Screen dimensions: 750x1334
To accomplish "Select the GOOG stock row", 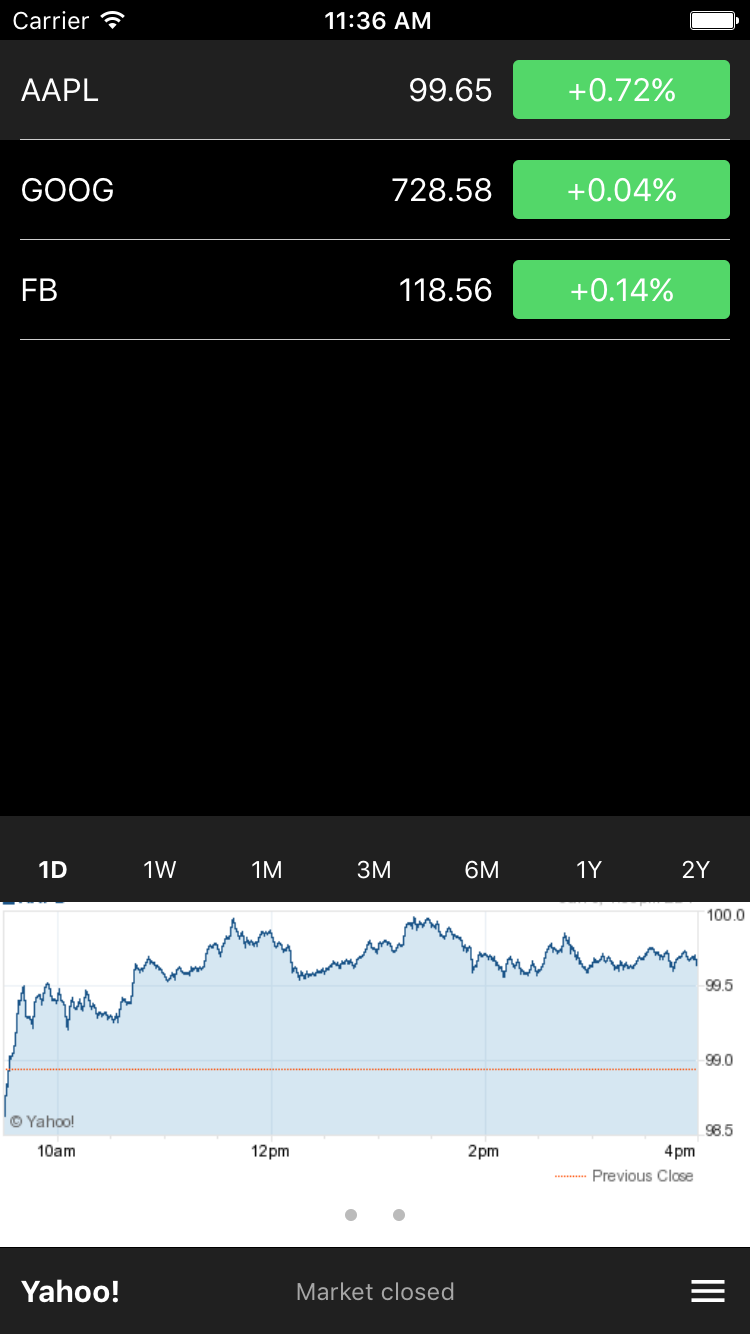I will [250, 190].
